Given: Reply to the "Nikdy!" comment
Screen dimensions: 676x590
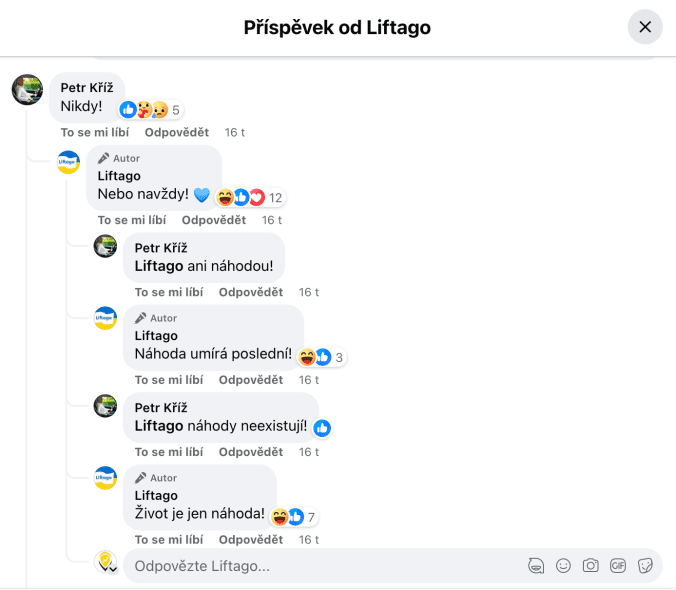Looking at the screenshot, I should 176,133.
